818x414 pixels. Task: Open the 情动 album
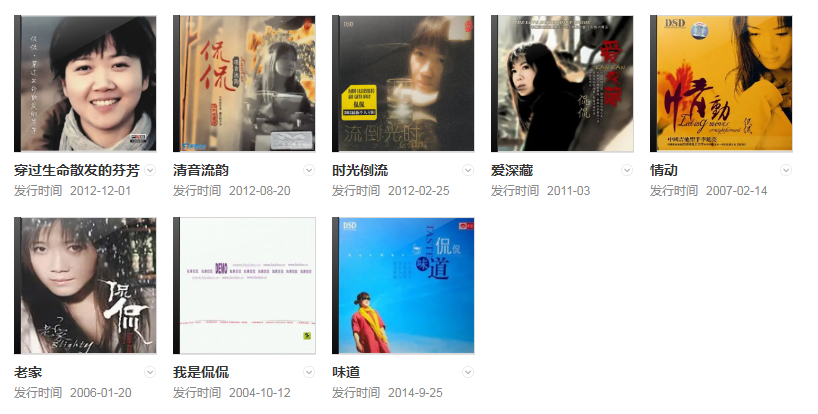point(722,84)
